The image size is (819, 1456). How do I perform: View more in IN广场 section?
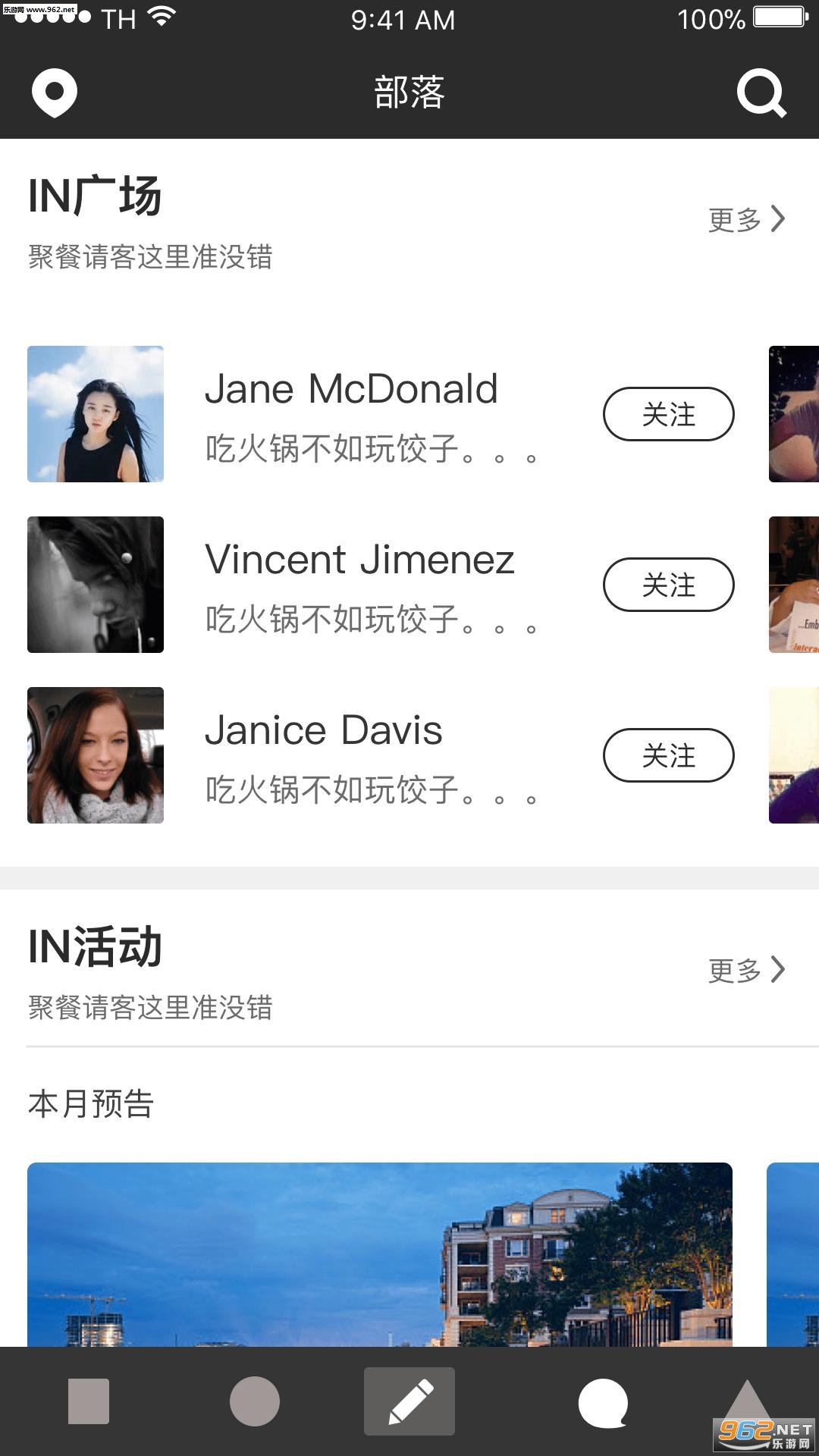(x=746, y=219)
